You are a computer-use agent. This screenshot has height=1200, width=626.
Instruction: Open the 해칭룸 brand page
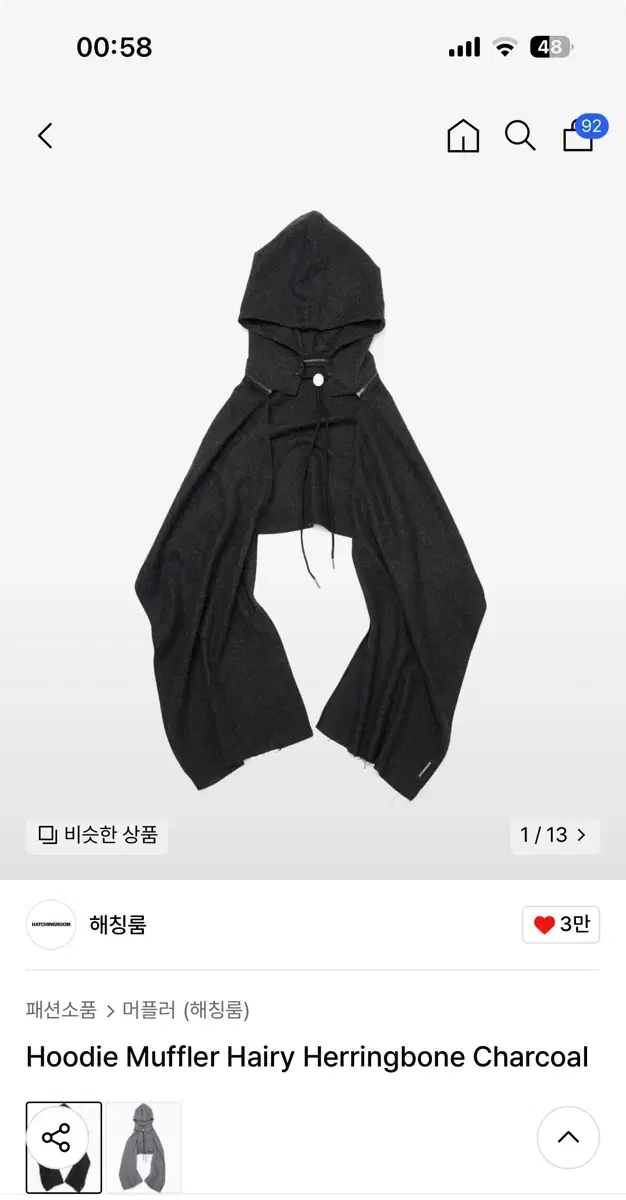117,925
